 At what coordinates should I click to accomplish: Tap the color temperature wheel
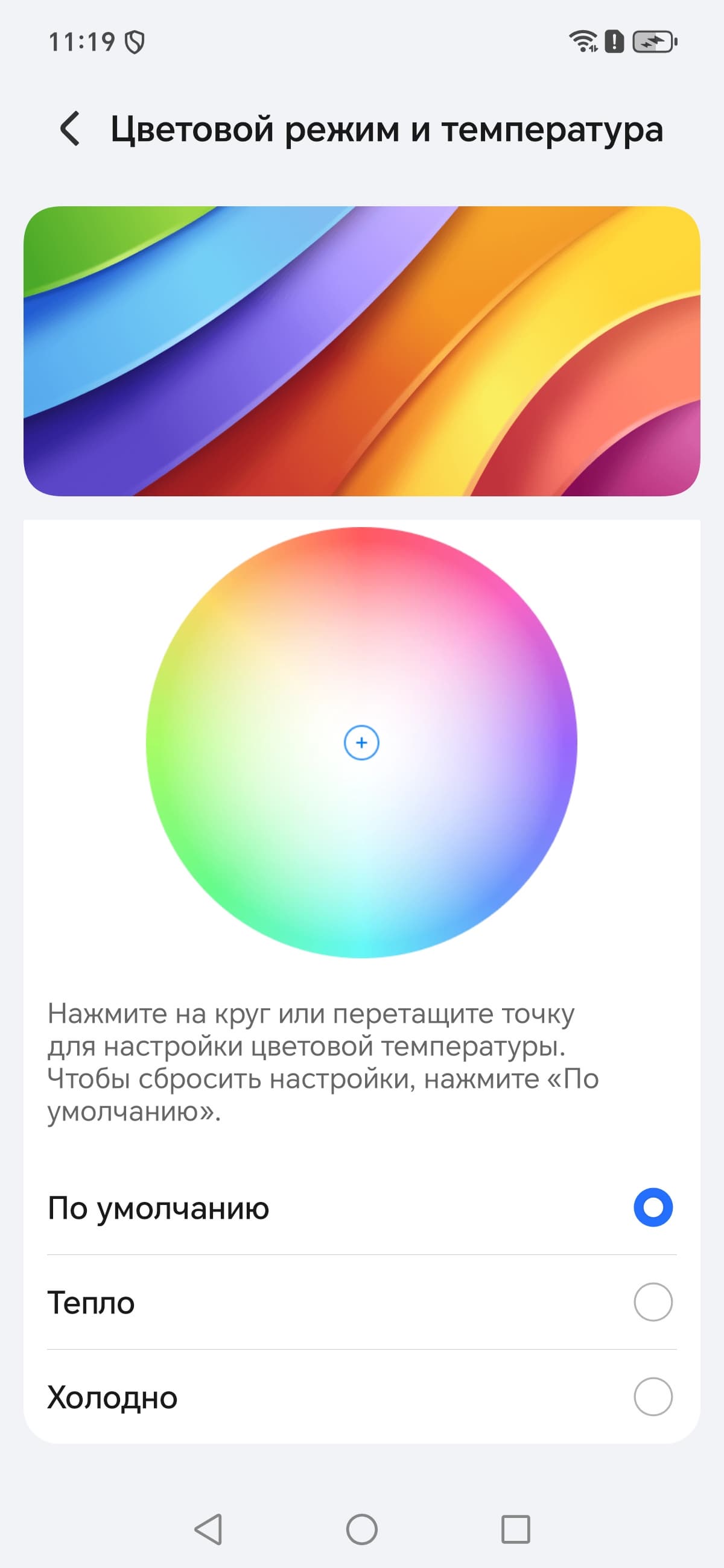[x=361, y=742]
